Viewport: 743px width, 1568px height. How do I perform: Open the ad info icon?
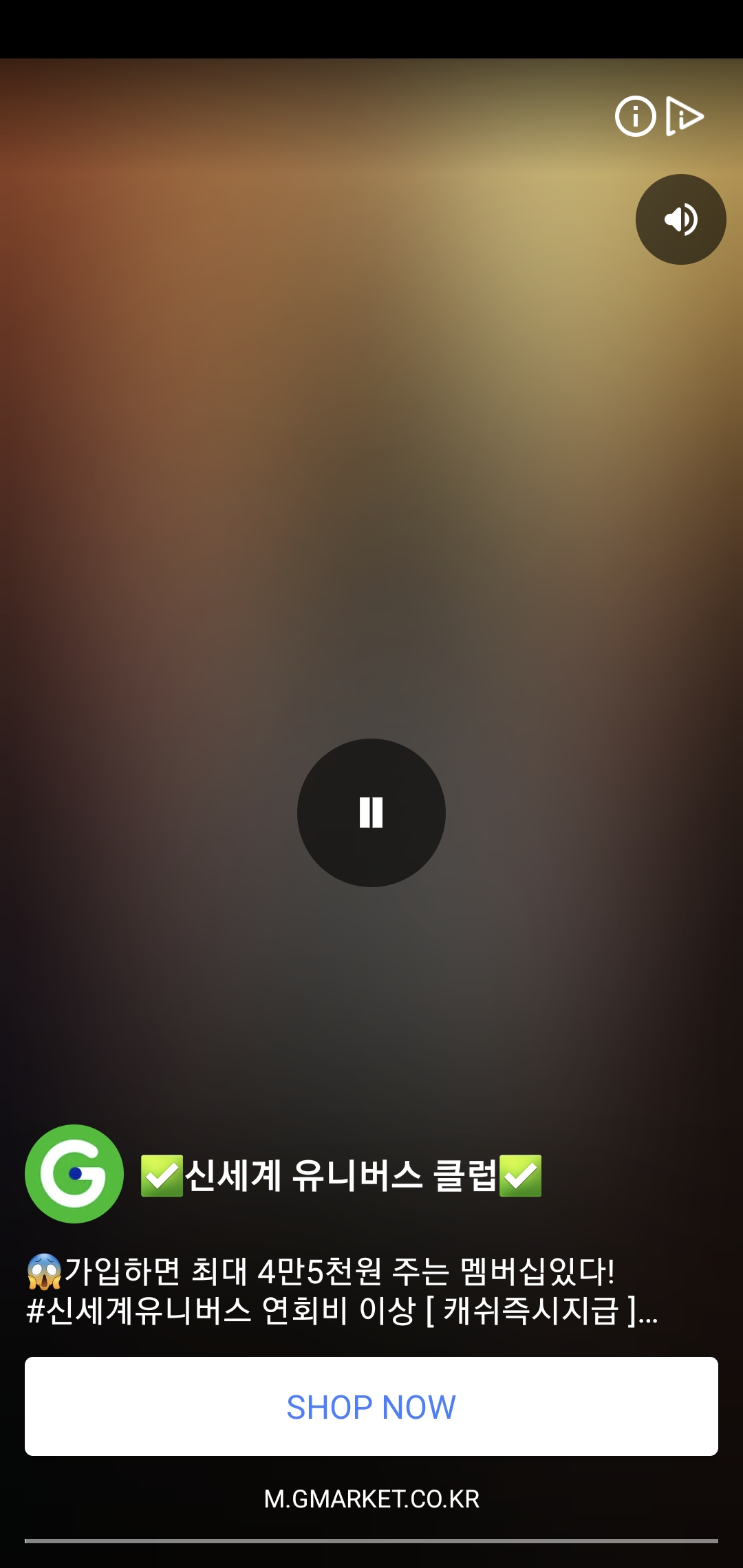pyautogui.click(x=635, y=116)
